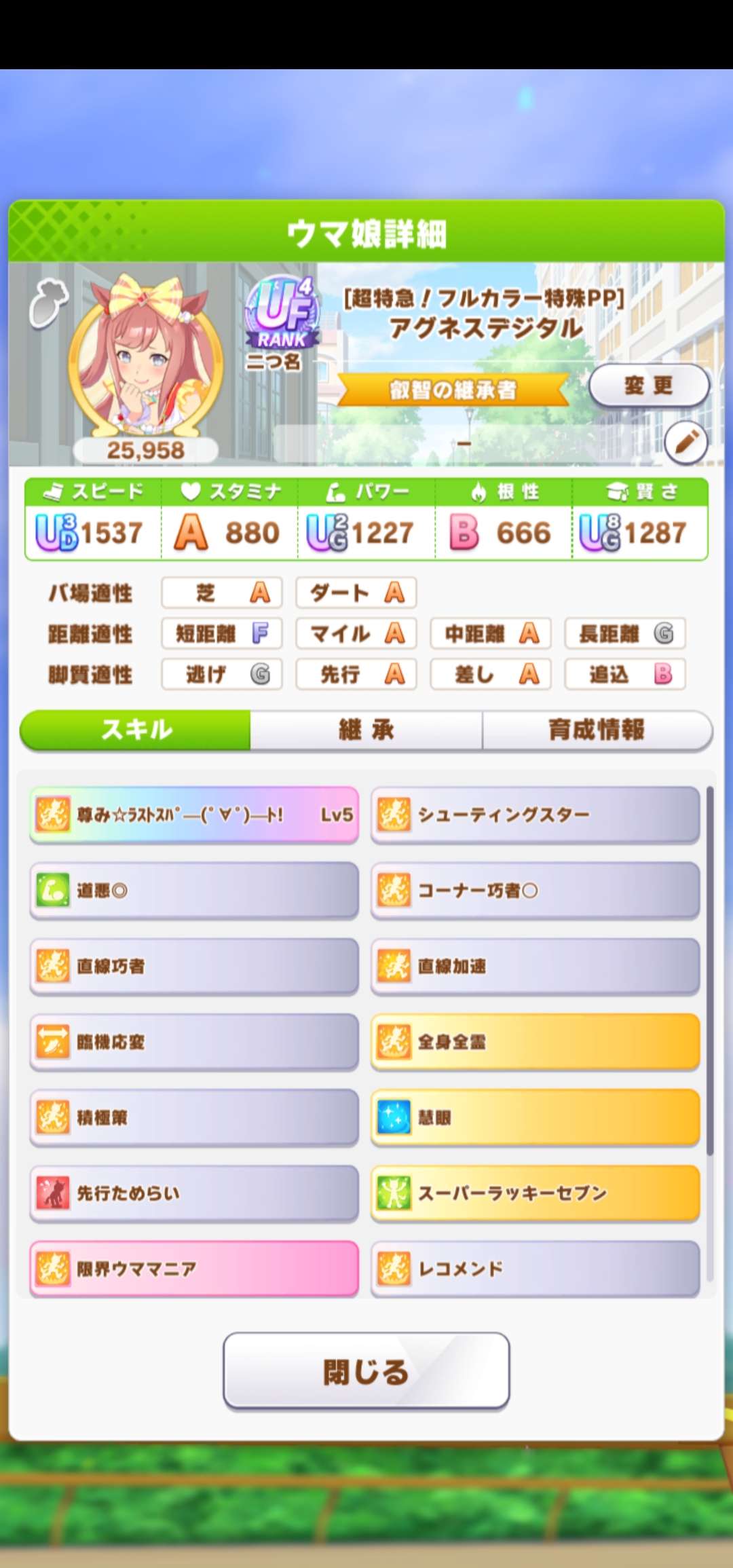
Task: Tap the 積極策 skill
Action: click(x=194, y=1118)
